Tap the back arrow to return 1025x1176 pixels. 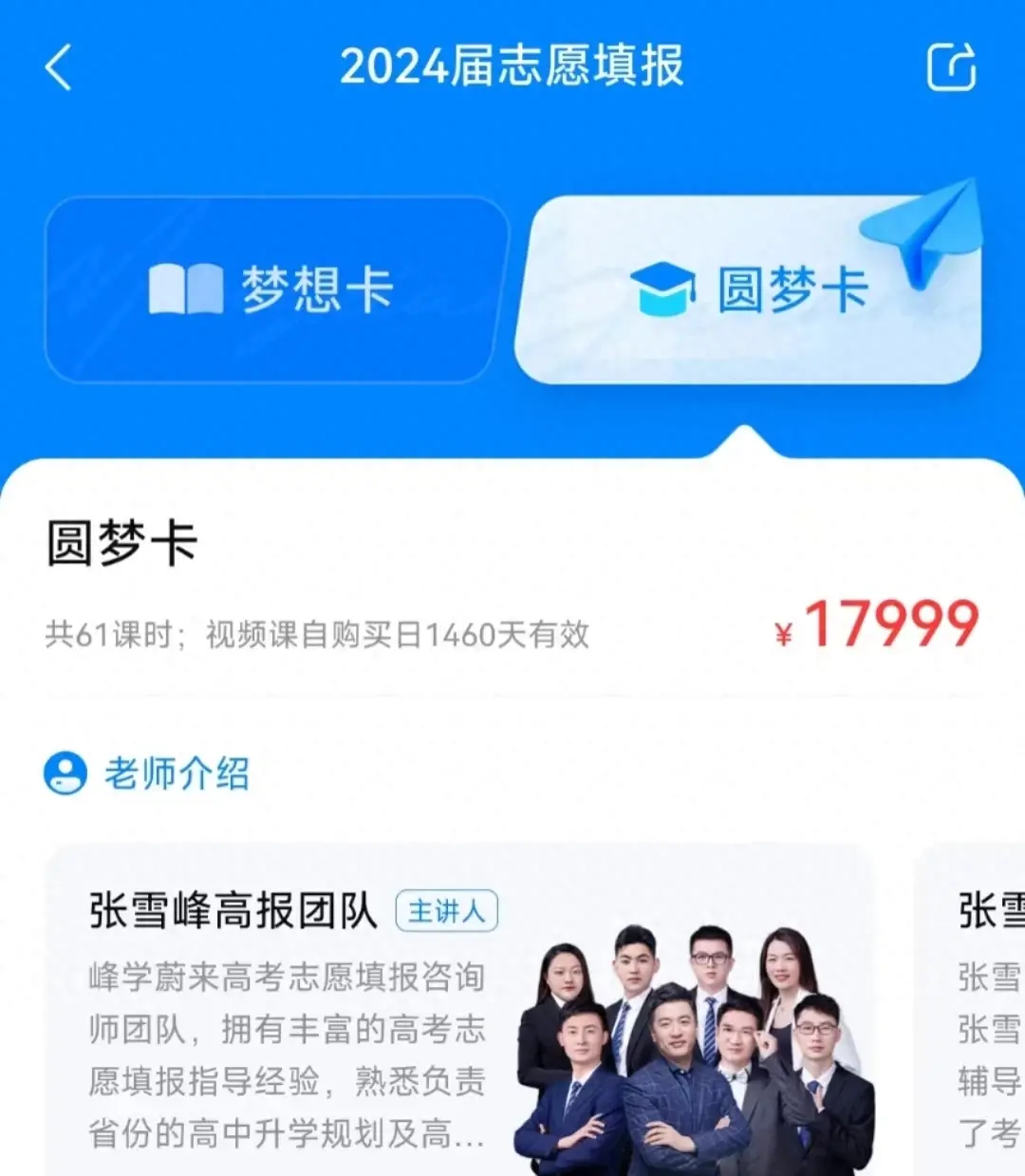coord(59,66)
